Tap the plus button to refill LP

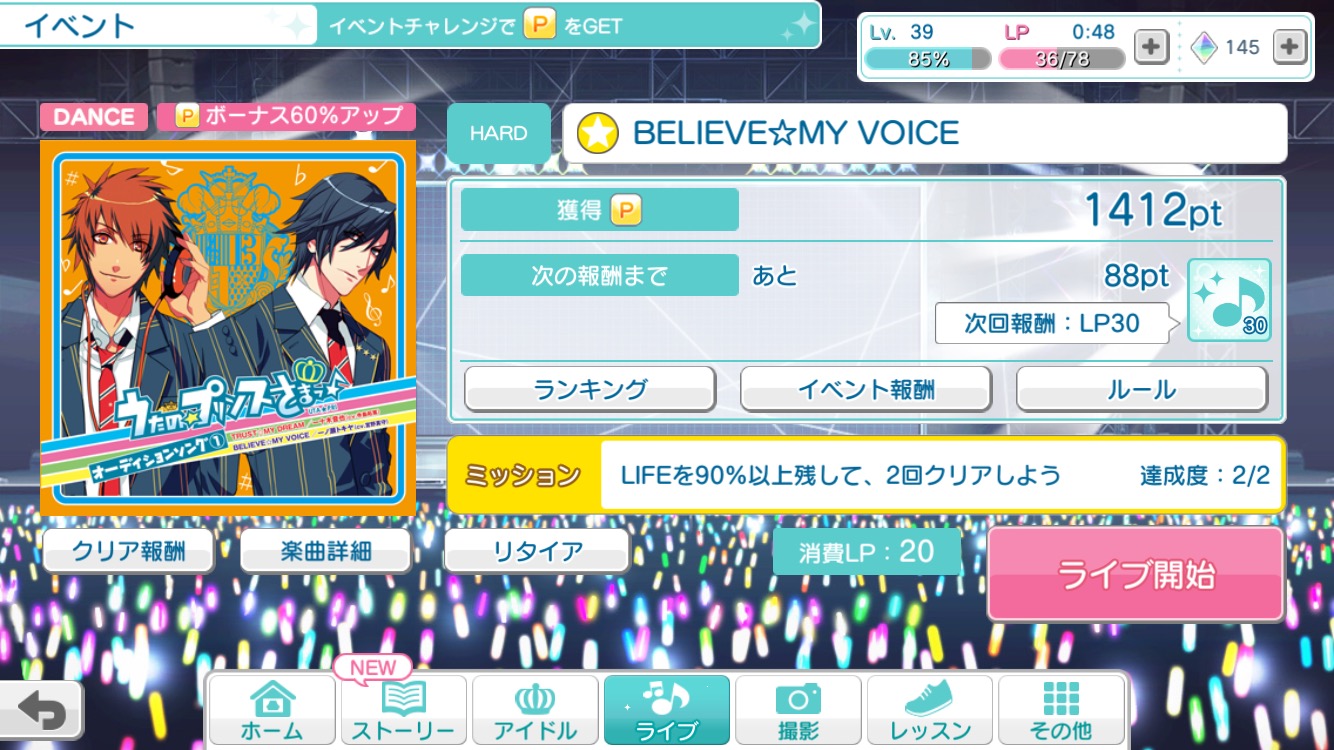[1151, 47]
